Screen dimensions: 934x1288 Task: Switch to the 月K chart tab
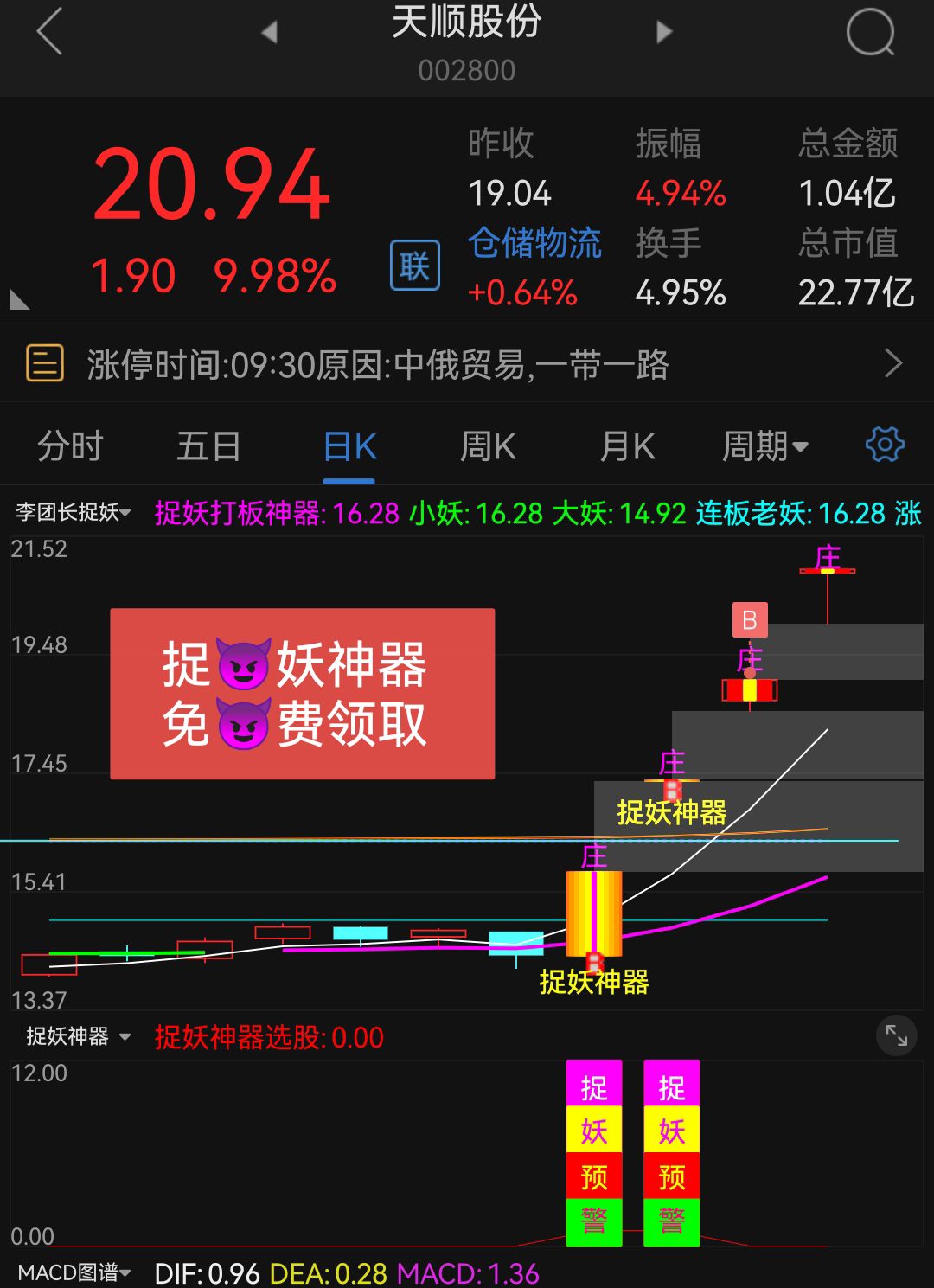(627, 447)
